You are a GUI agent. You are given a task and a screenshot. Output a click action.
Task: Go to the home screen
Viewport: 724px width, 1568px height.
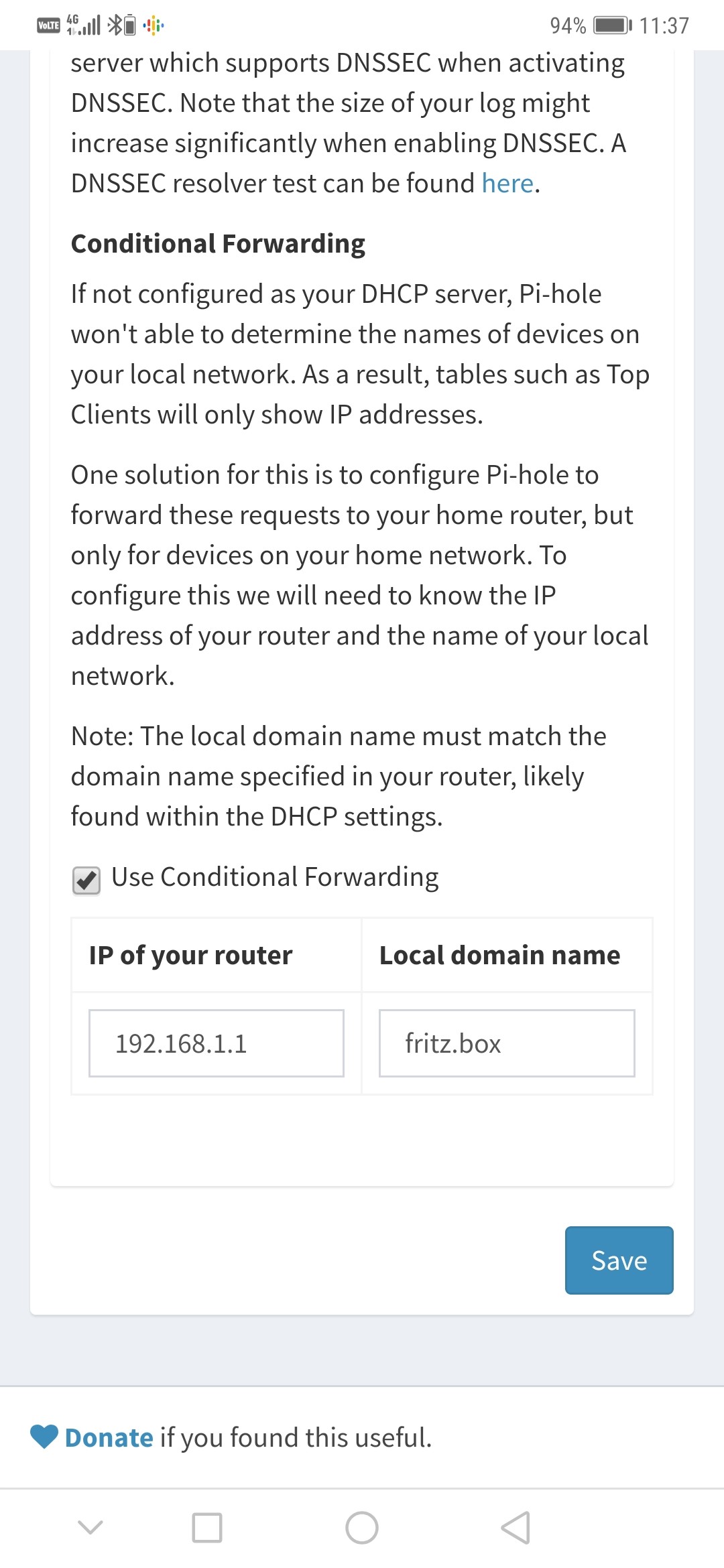[x=361, y=1528]
